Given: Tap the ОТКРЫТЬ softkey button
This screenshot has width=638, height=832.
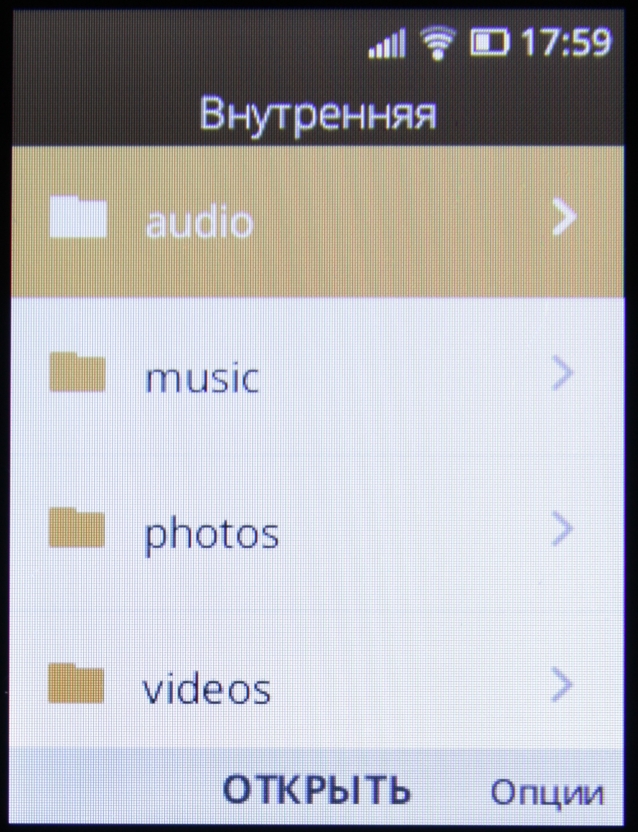Looking at the screenshot, I should [x=316, y=790].
